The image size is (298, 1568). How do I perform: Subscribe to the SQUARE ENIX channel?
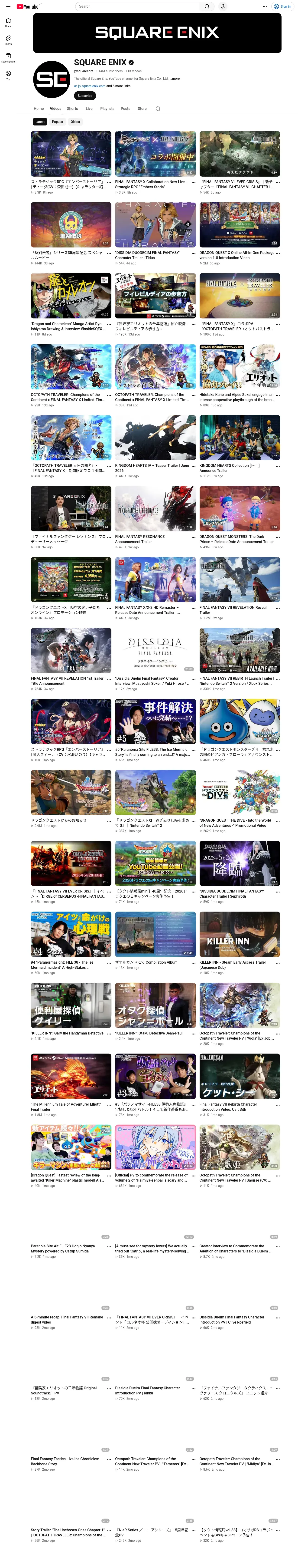click(85, 96)
